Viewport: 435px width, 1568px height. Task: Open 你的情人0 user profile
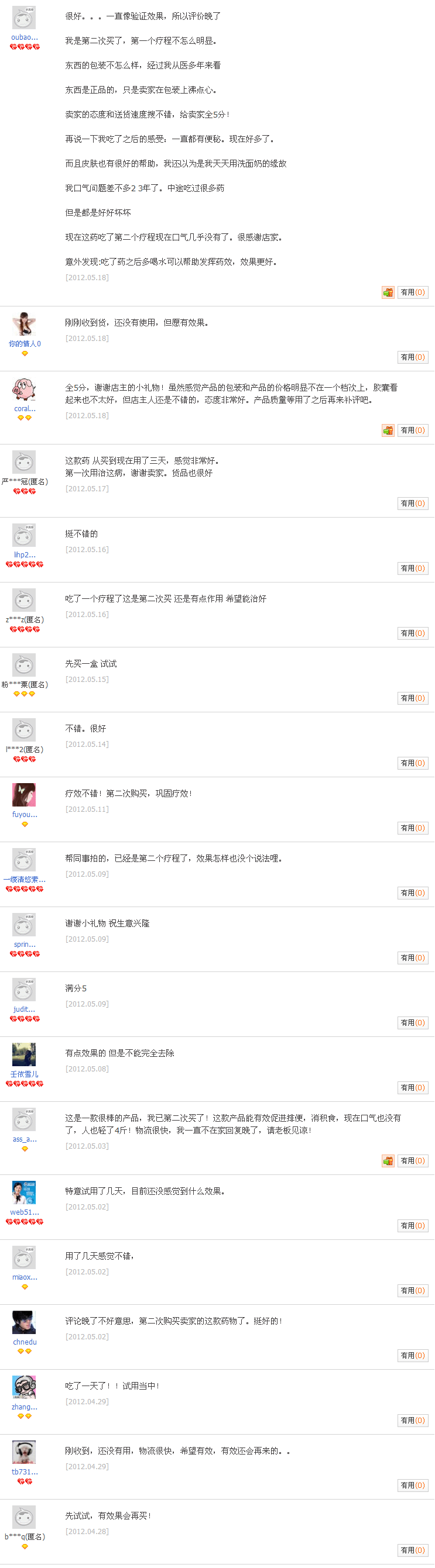[x=25, y=344]
